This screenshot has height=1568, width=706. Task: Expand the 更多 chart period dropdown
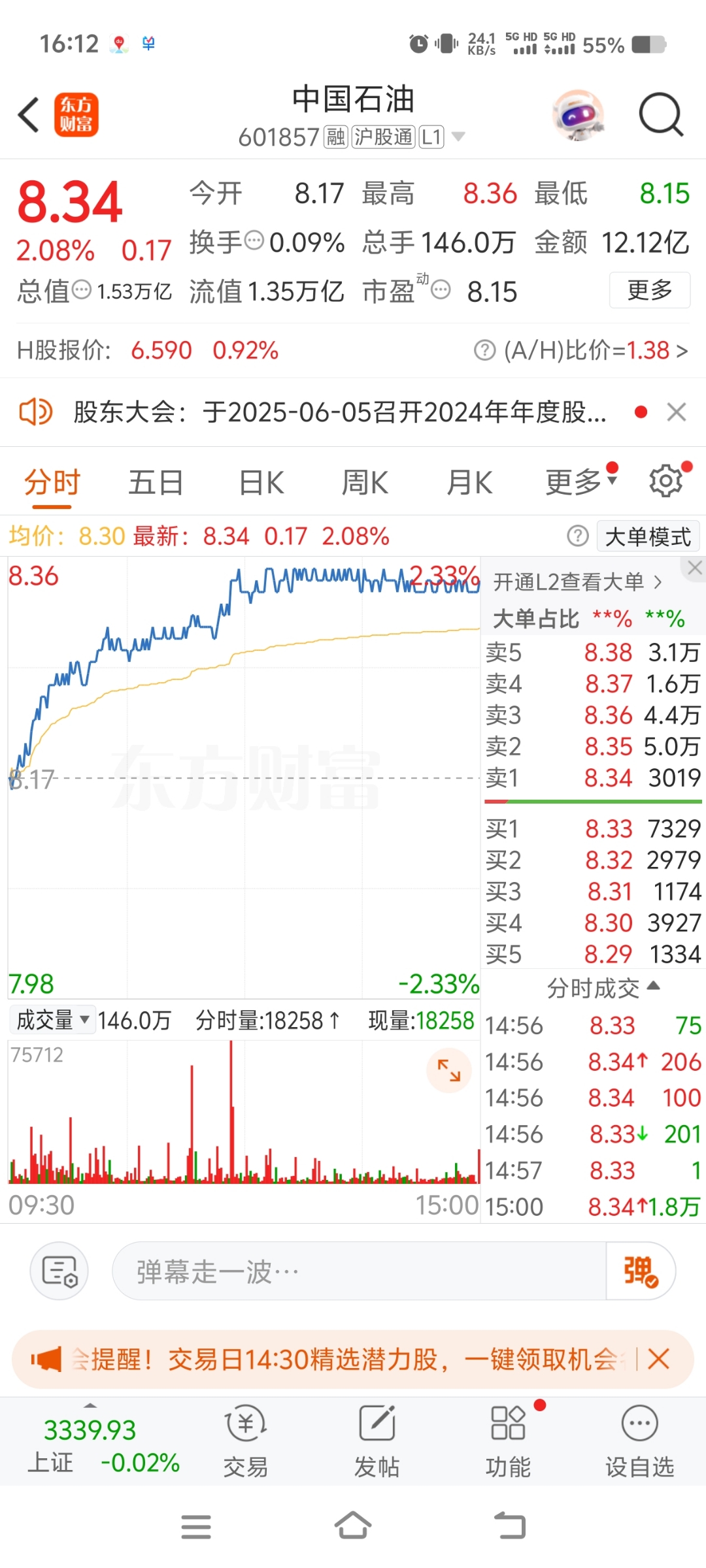580,482
